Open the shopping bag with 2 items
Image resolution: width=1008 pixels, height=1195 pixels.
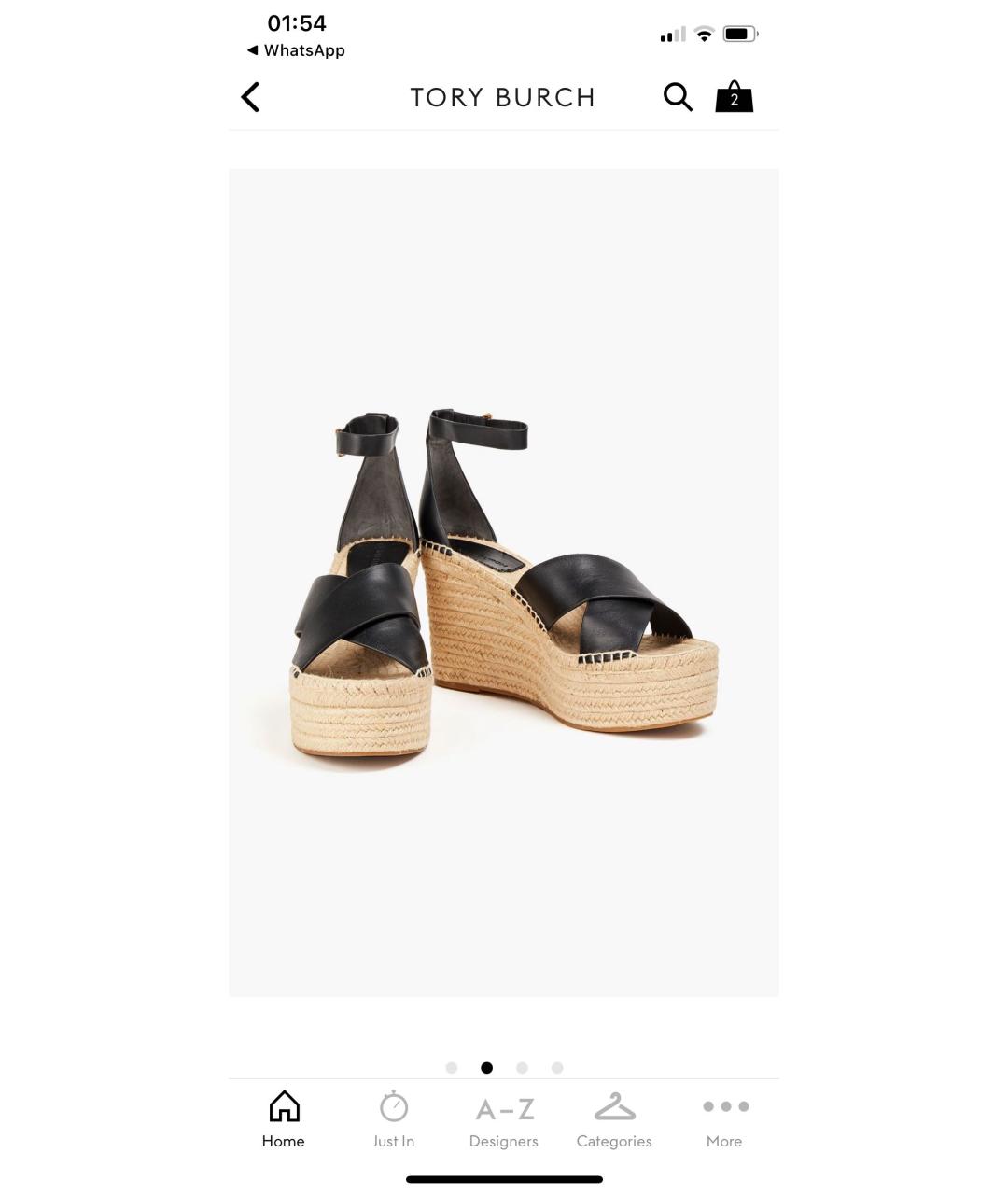pos(734,97)
